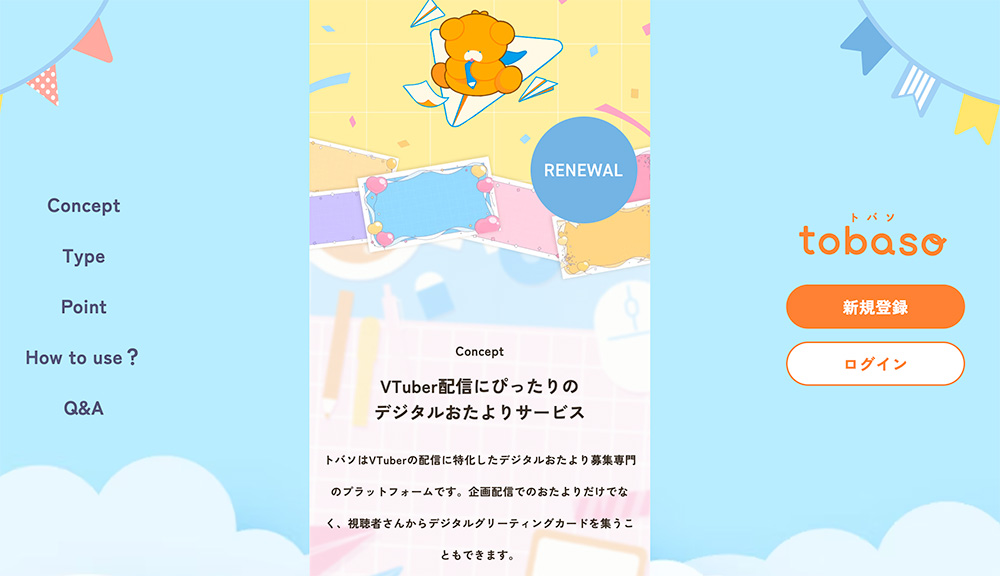View the Q&A section

coord(83,409)
